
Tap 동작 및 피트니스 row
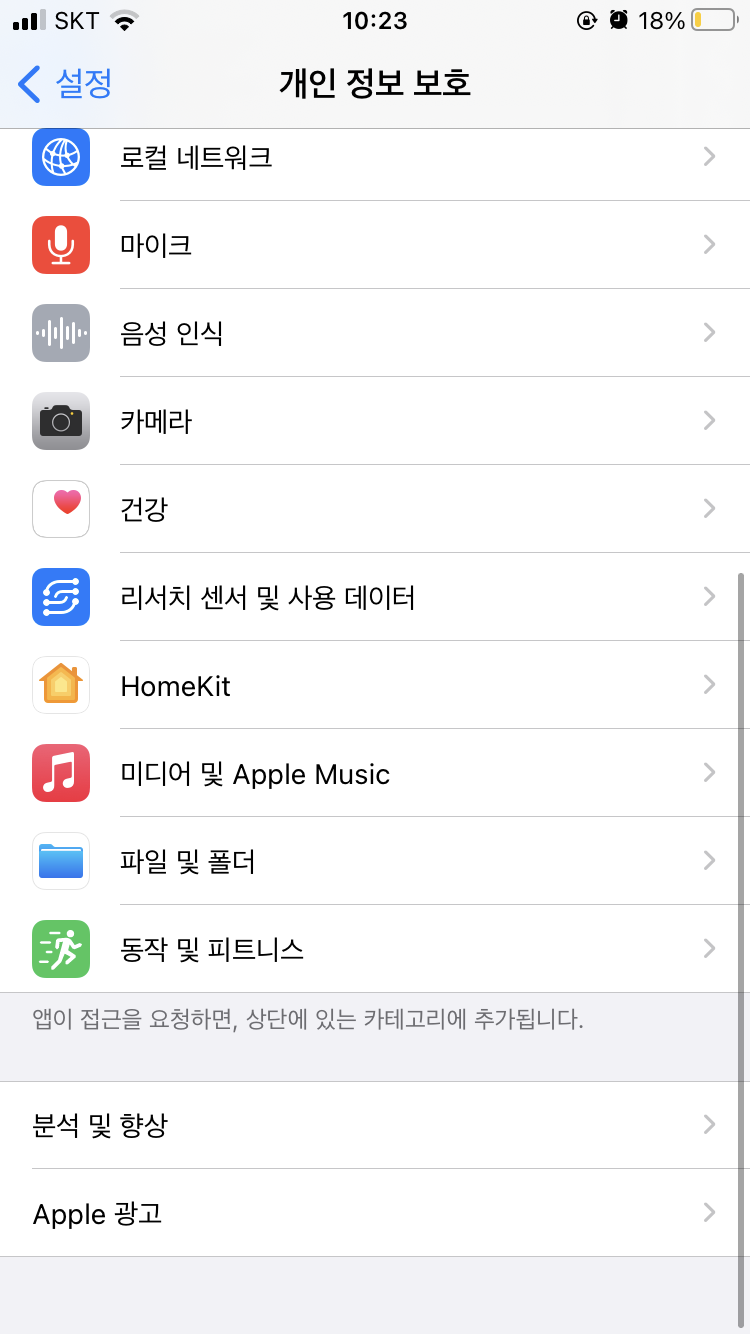click(x=375, y=949)
